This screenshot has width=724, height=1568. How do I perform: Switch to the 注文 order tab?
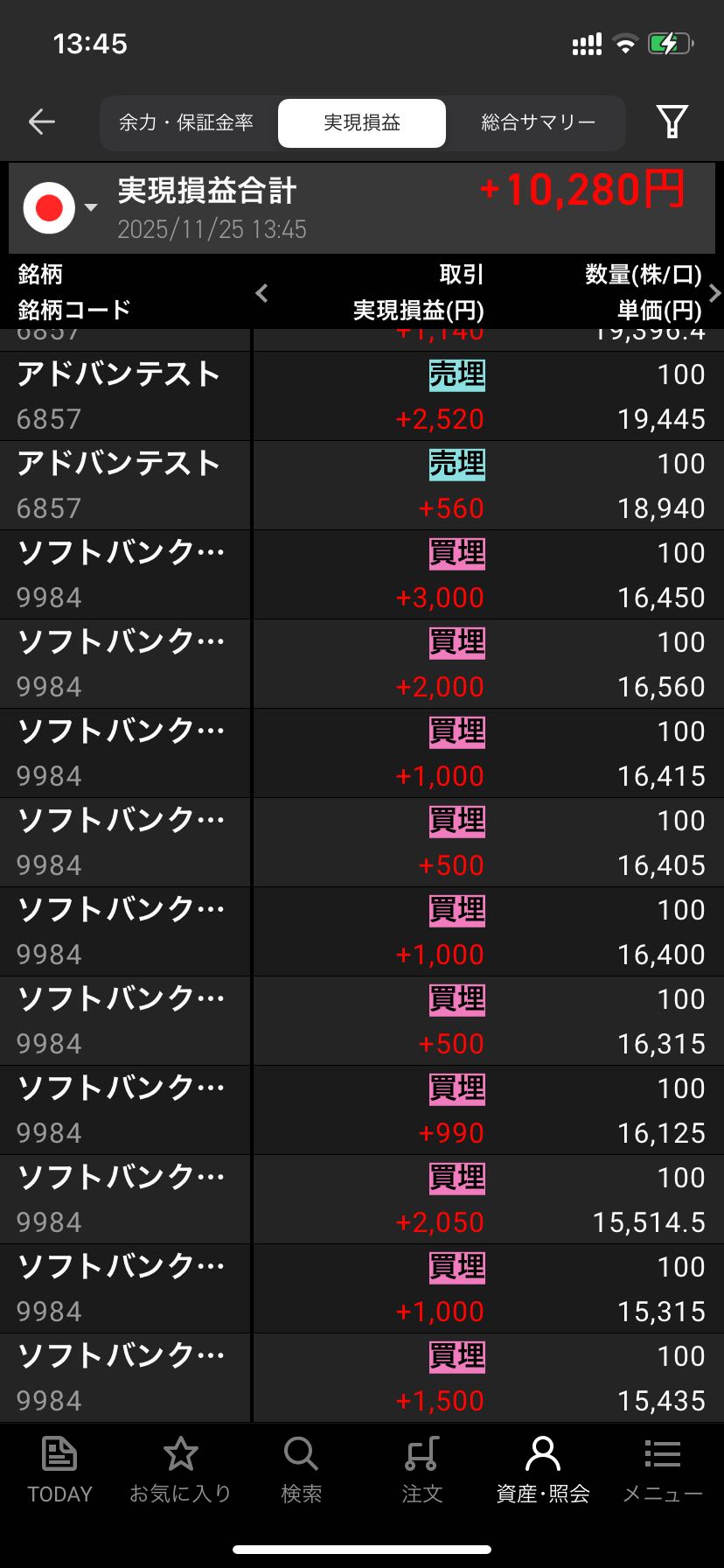[x=421, y=1470]
